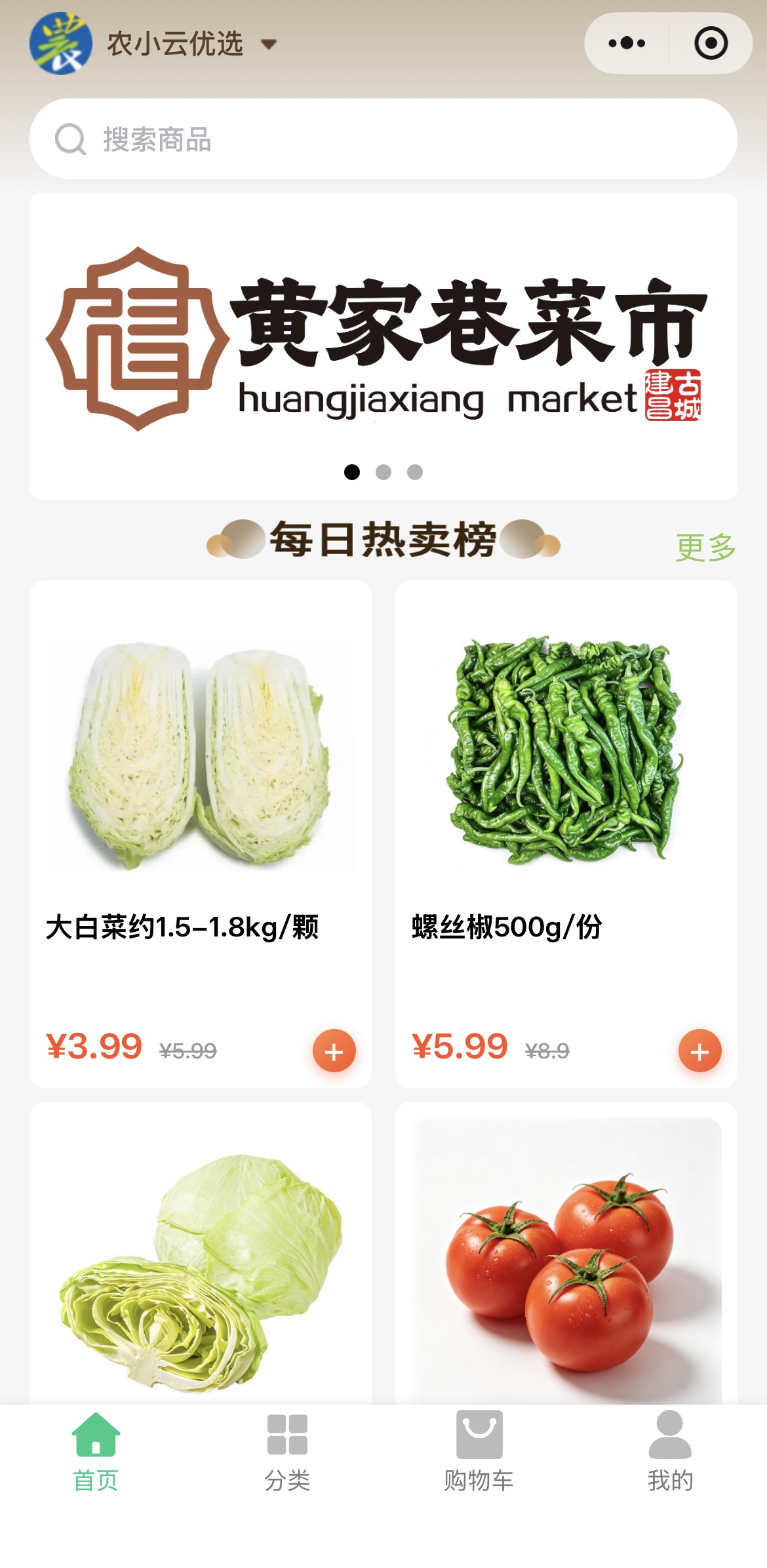The width and height of the screenshot is (767, 1568).
Task: Select the 首页 tab
Action: point(96,1452)
